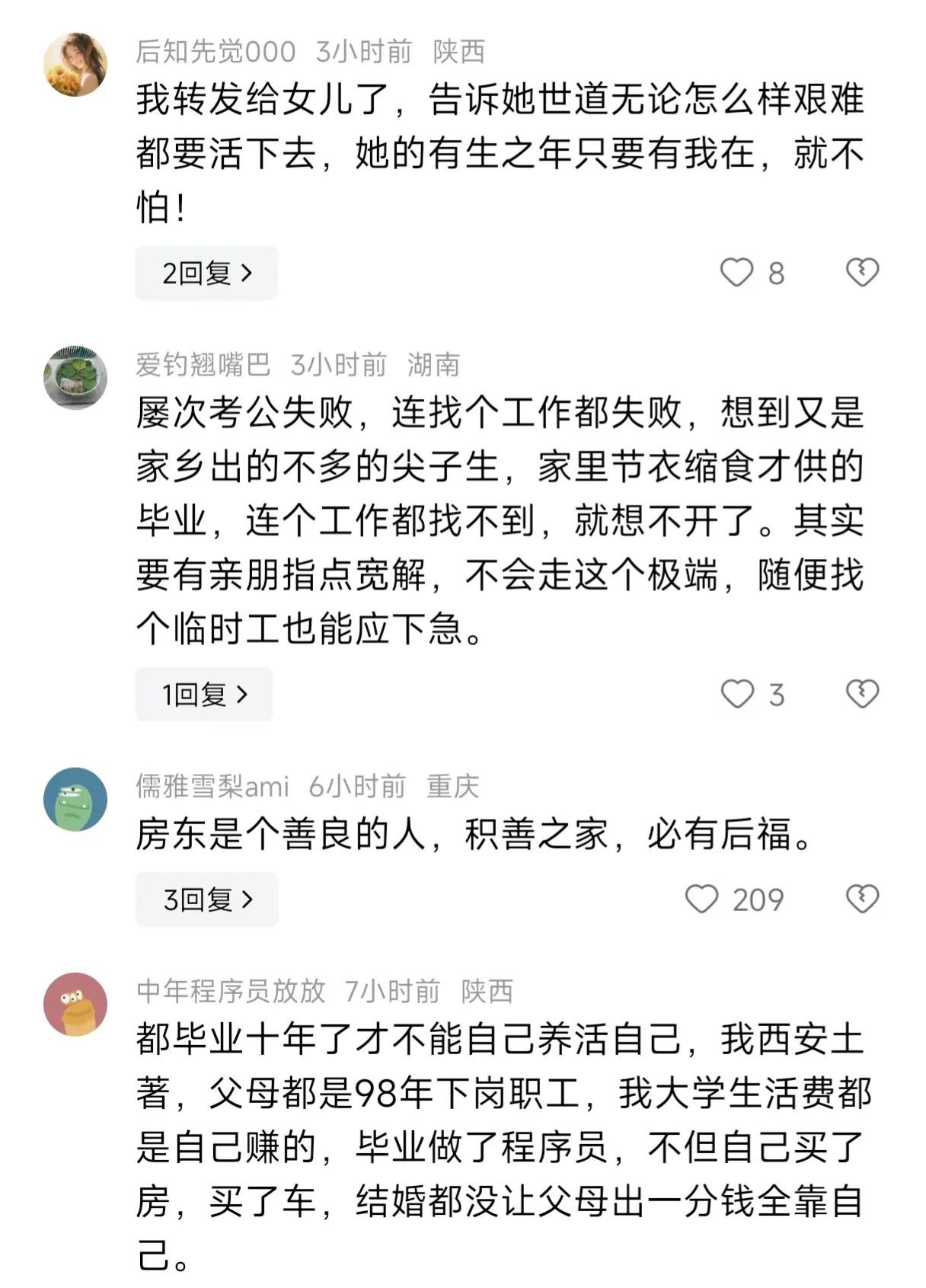Tap the username 中年程序员放放
This screenshot has height=1288, width=926.
coord(231,991)
